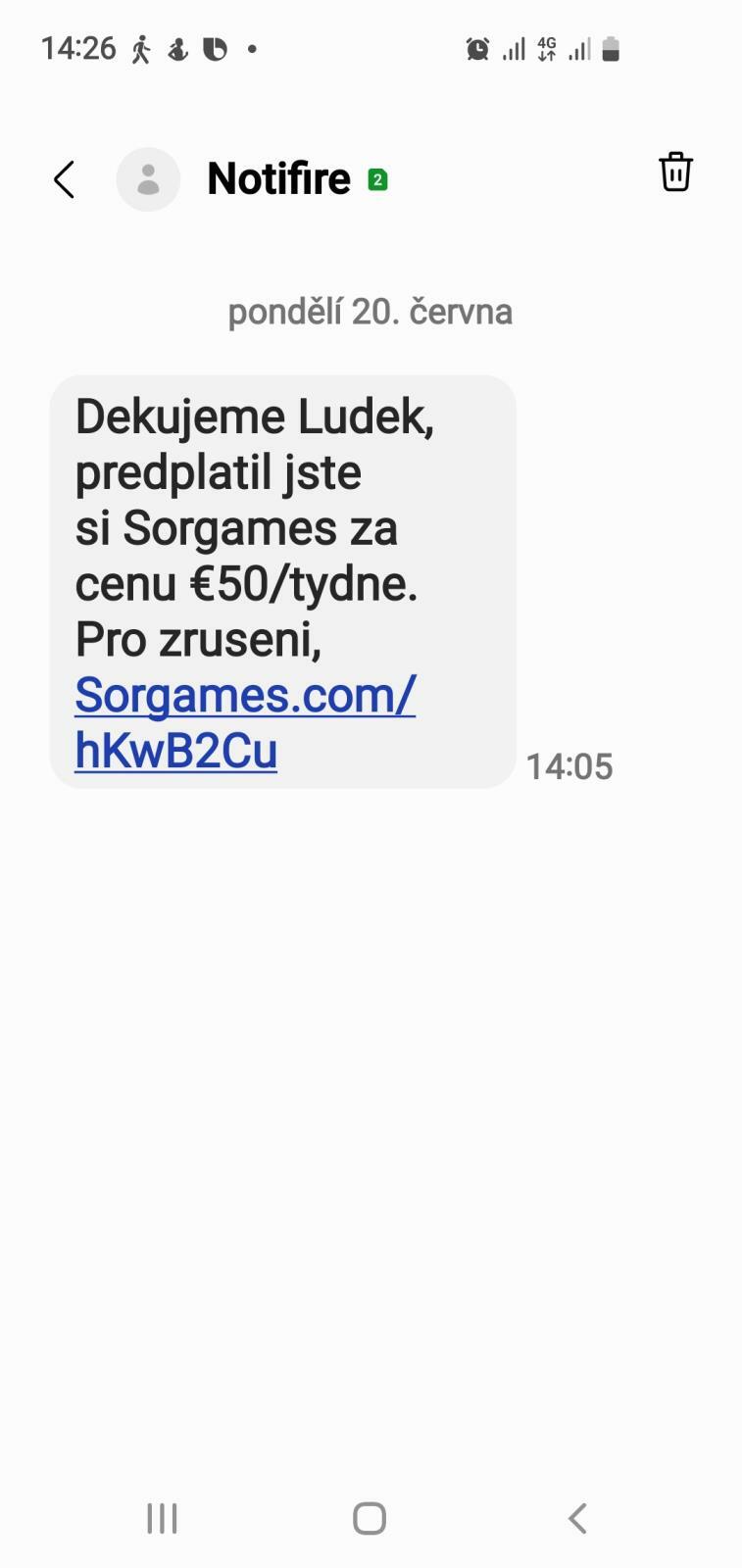Viewport: 742px width, 1568px height.
Task: Delete this conversation with the trash icon
Action: click(x=675, y=171)
